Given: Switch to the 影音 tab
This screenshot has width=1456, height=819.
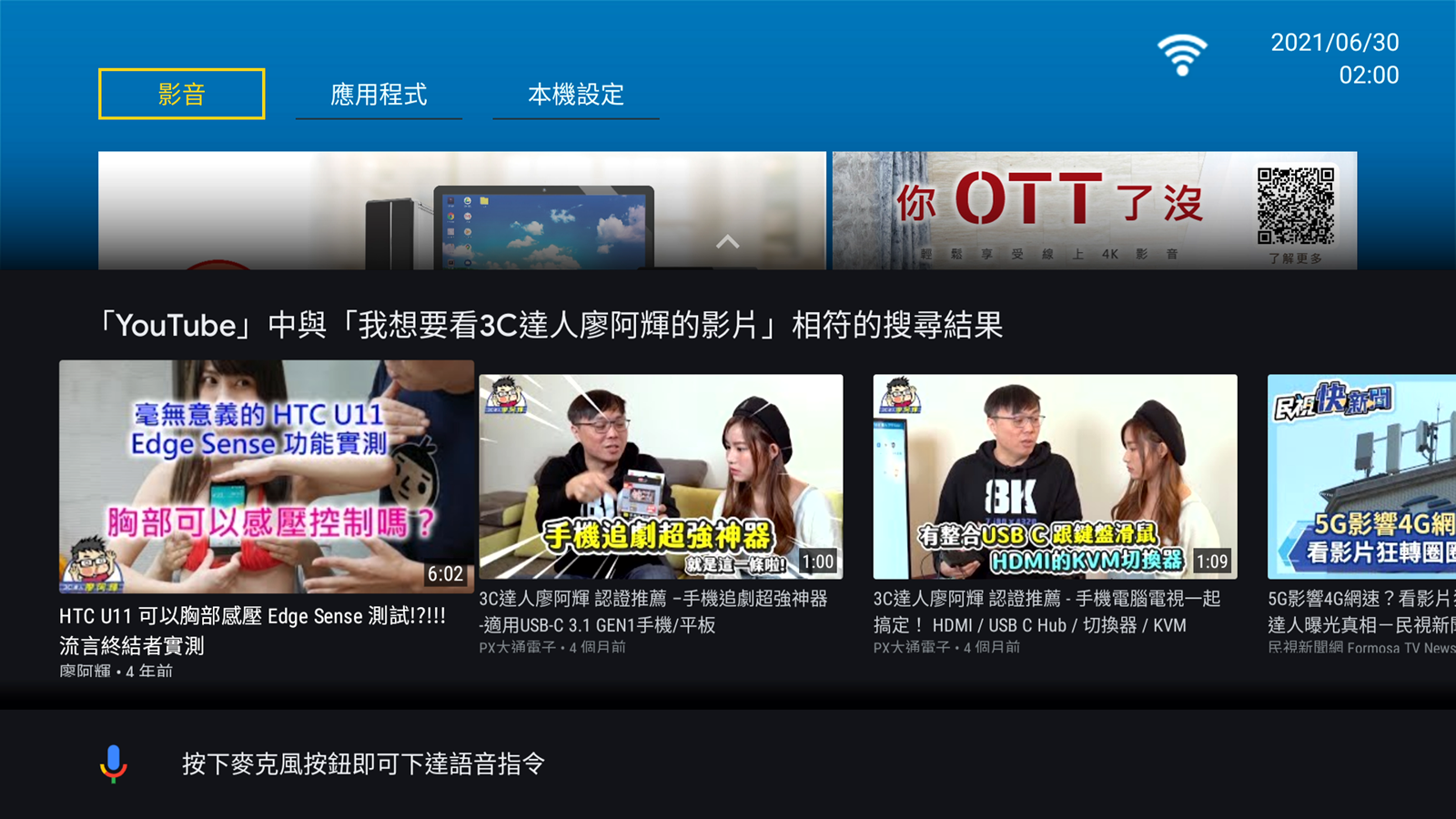Looking at the screenshot, I should click(181, 94).
